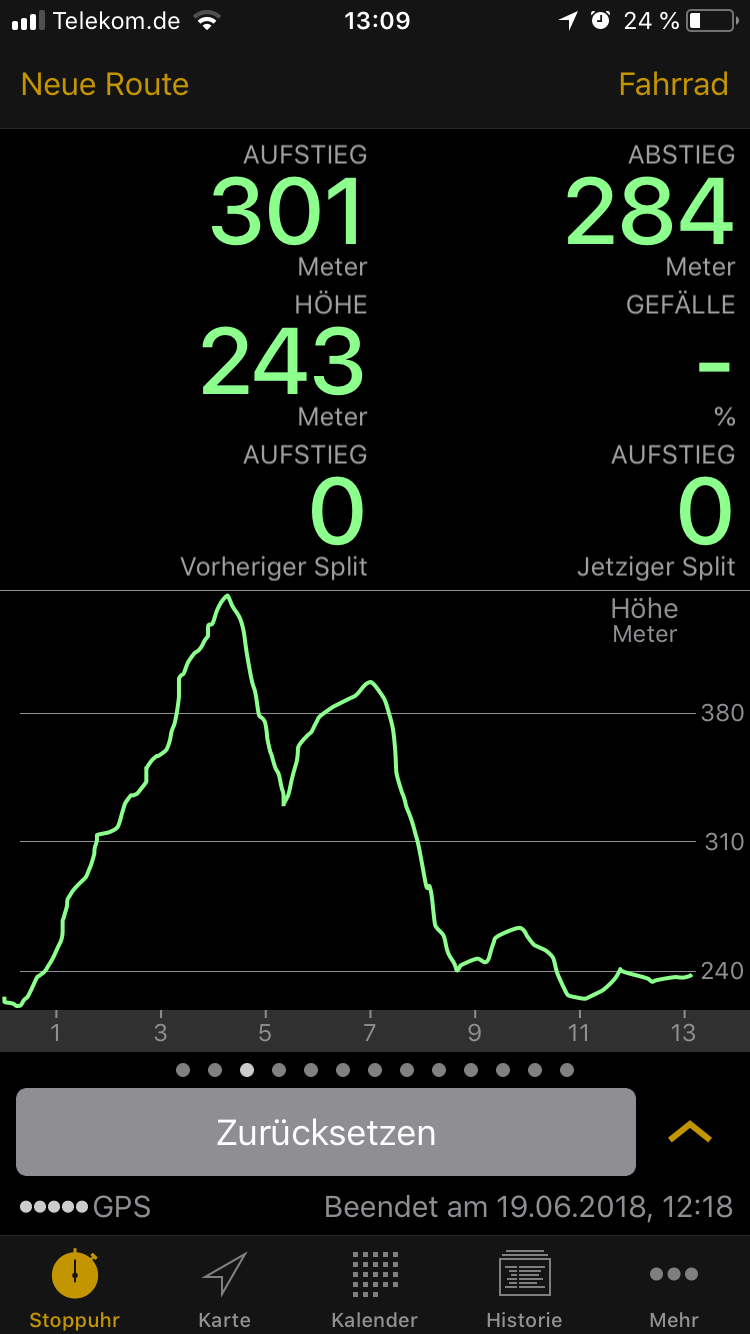Open the Mehr tab
The image size is (750, 1334).
point(674,1289)
